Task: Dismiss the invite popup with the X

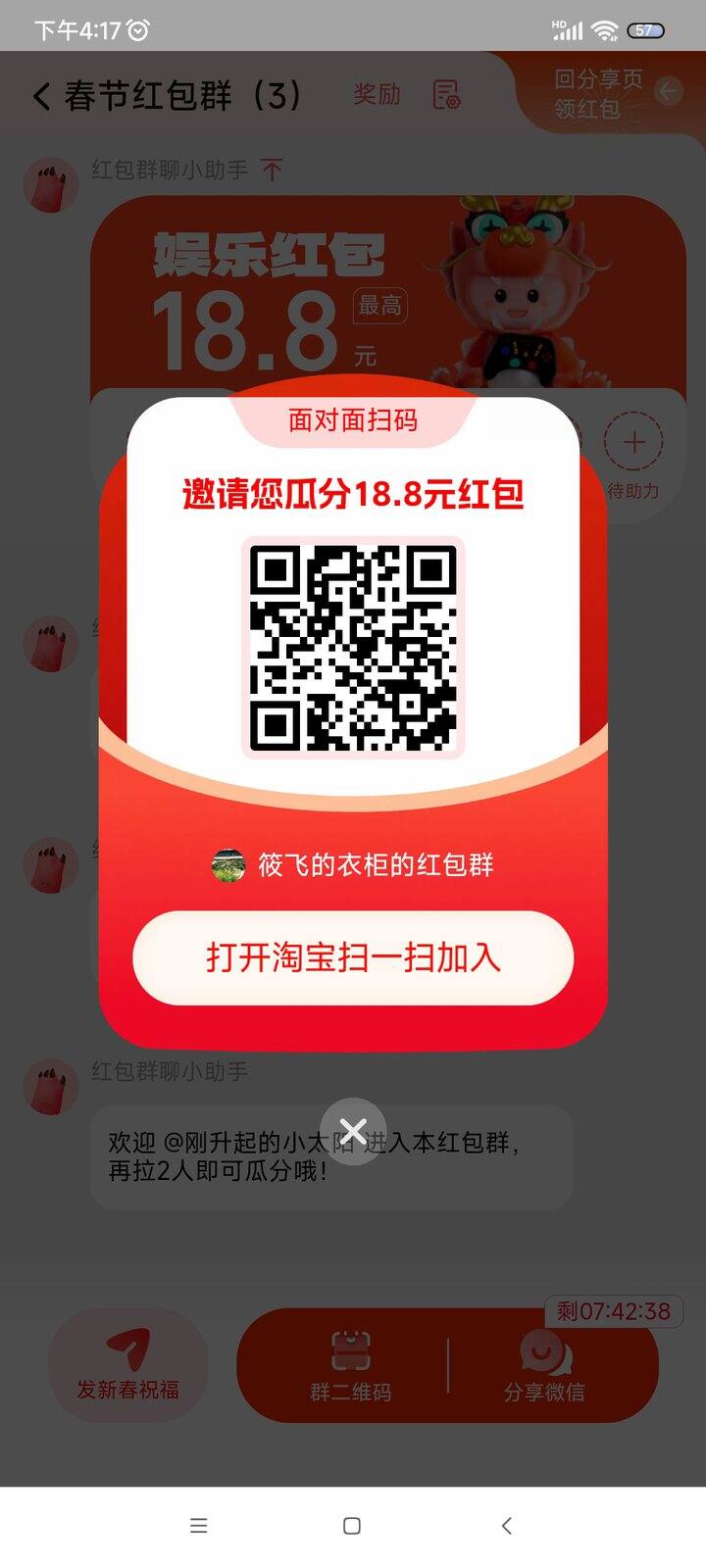Action: [353, 1127]
